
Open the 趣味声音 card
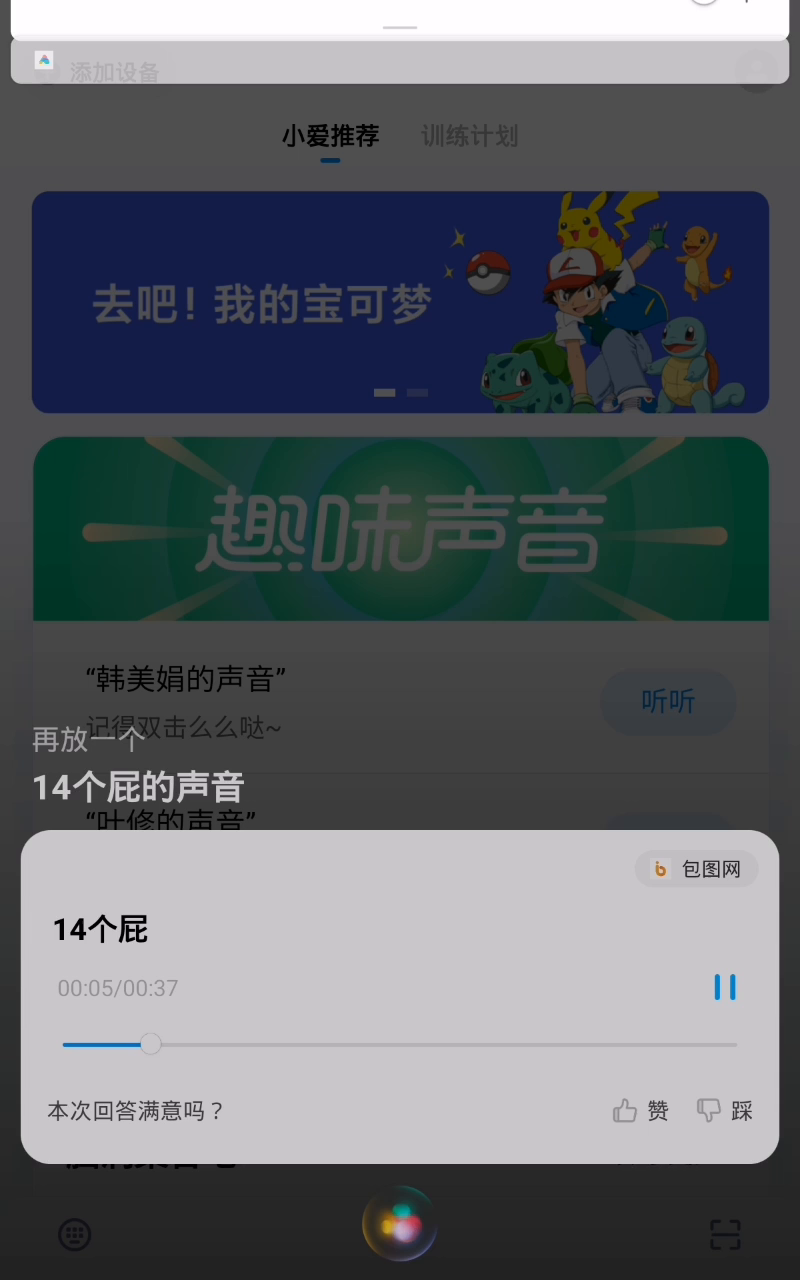coord(400,528)
